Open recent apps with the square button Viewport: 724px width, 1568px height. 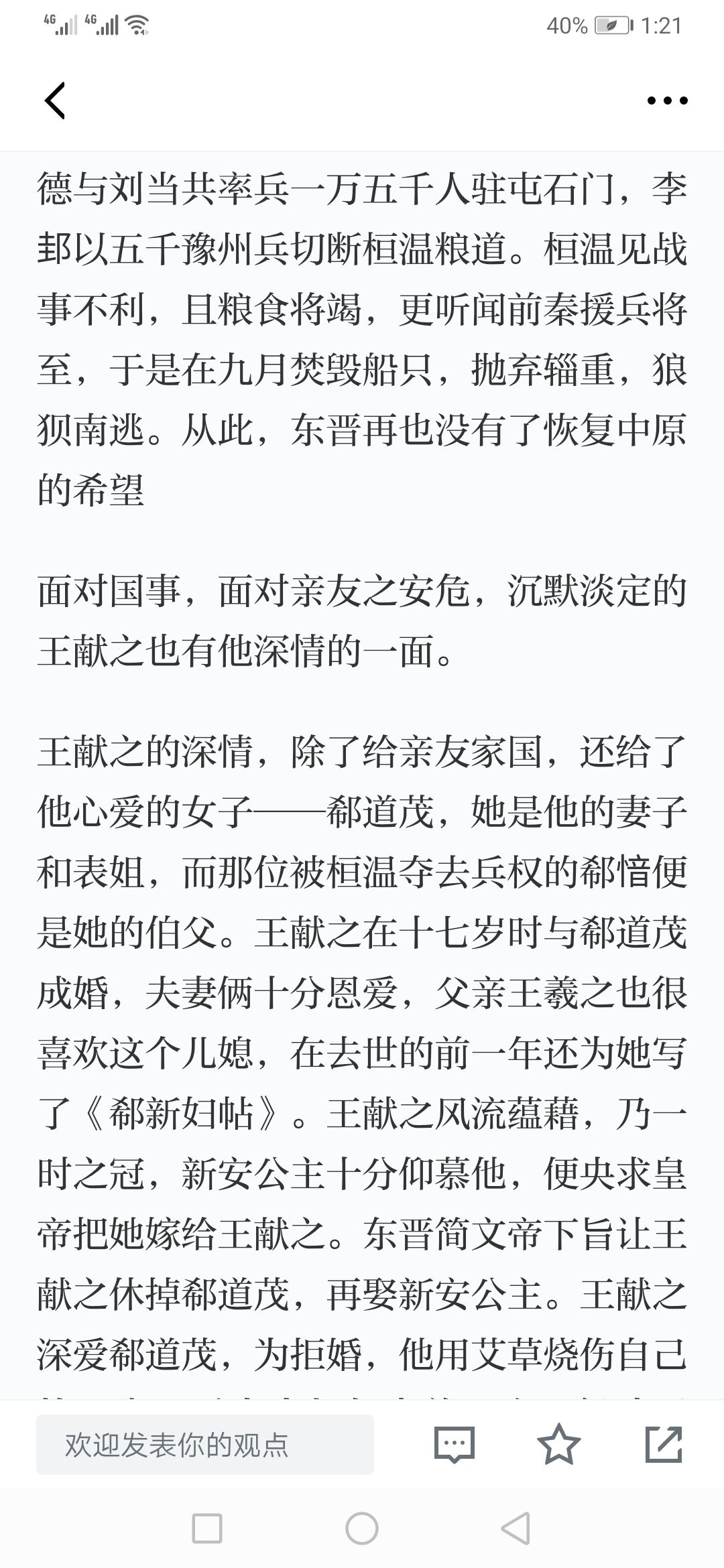click(206, 1529)
